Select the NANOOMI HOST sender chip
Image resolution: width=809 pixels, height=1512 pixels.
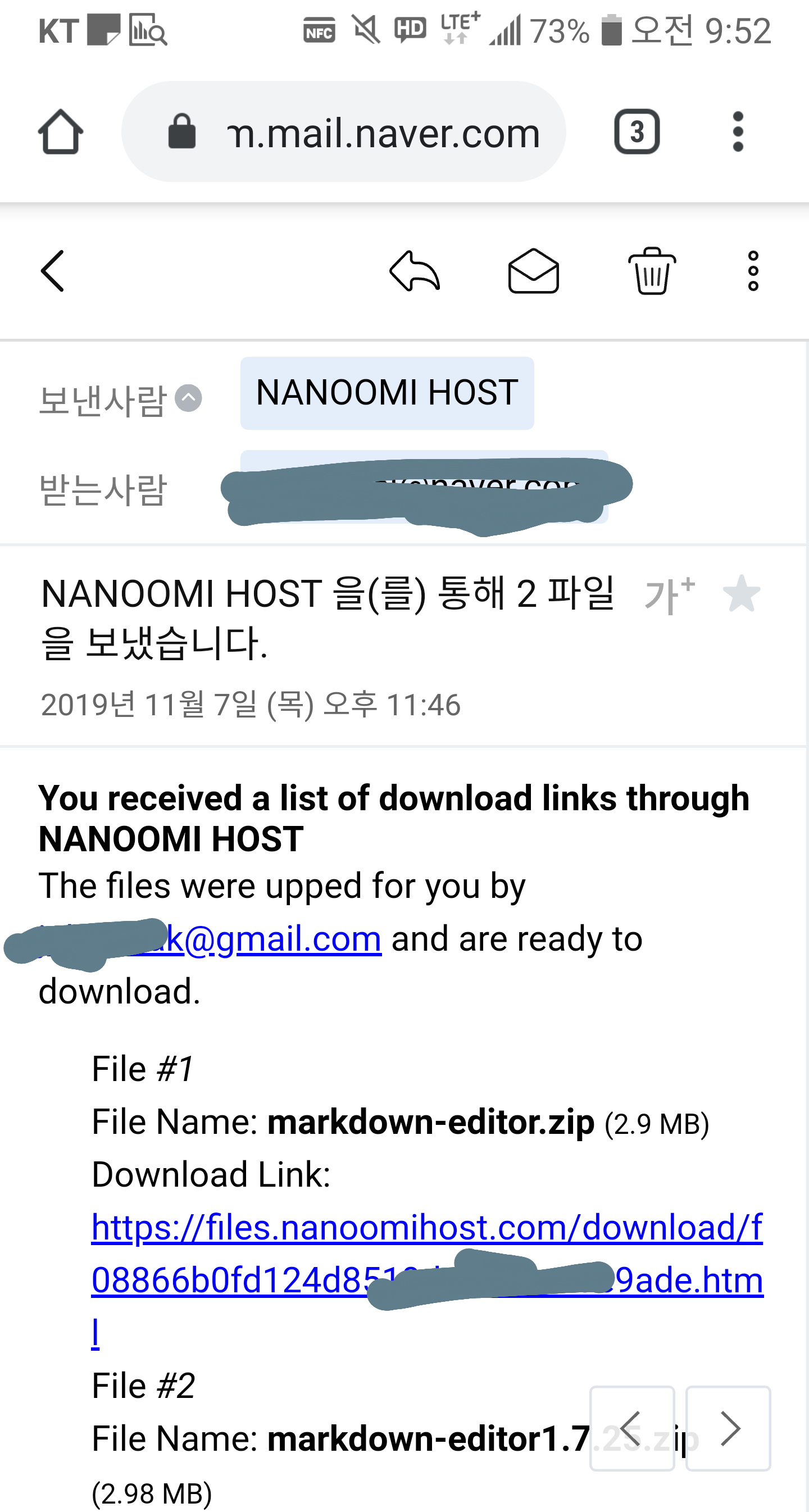point(387,393)
